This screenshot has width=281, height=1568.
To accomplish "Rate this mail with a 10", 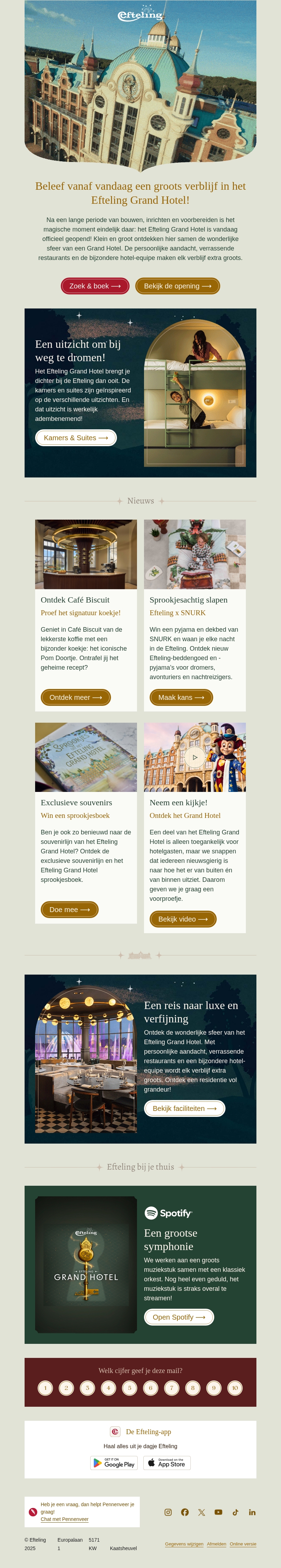I will (235, 1387).
